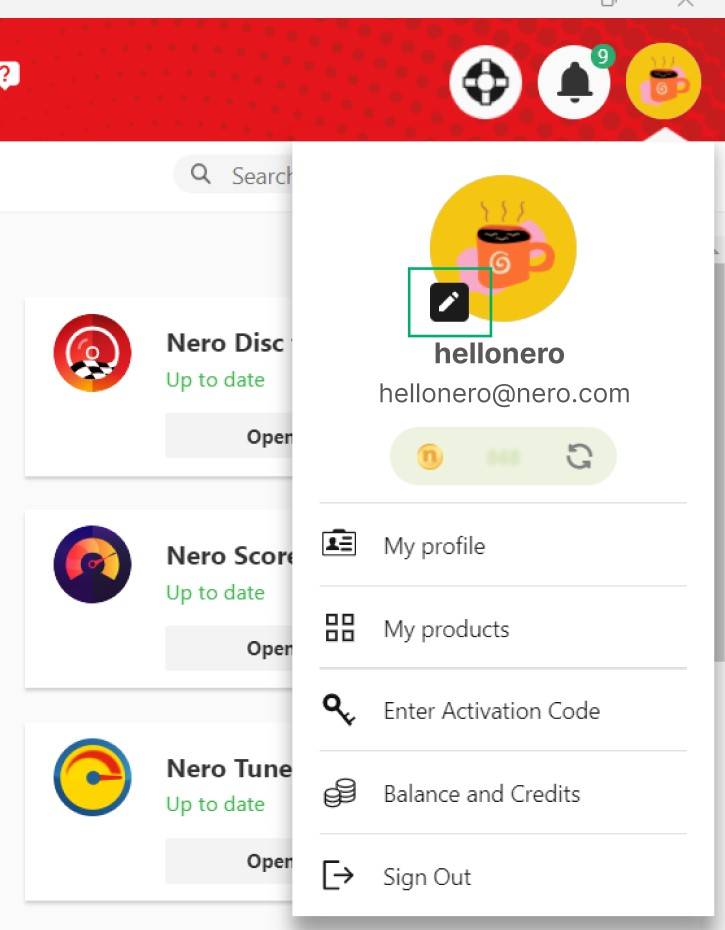The width and height of the screenshot is (725, 930).
Task: Select Enter Activation Code from the menu
Action: tap(491, 710)
